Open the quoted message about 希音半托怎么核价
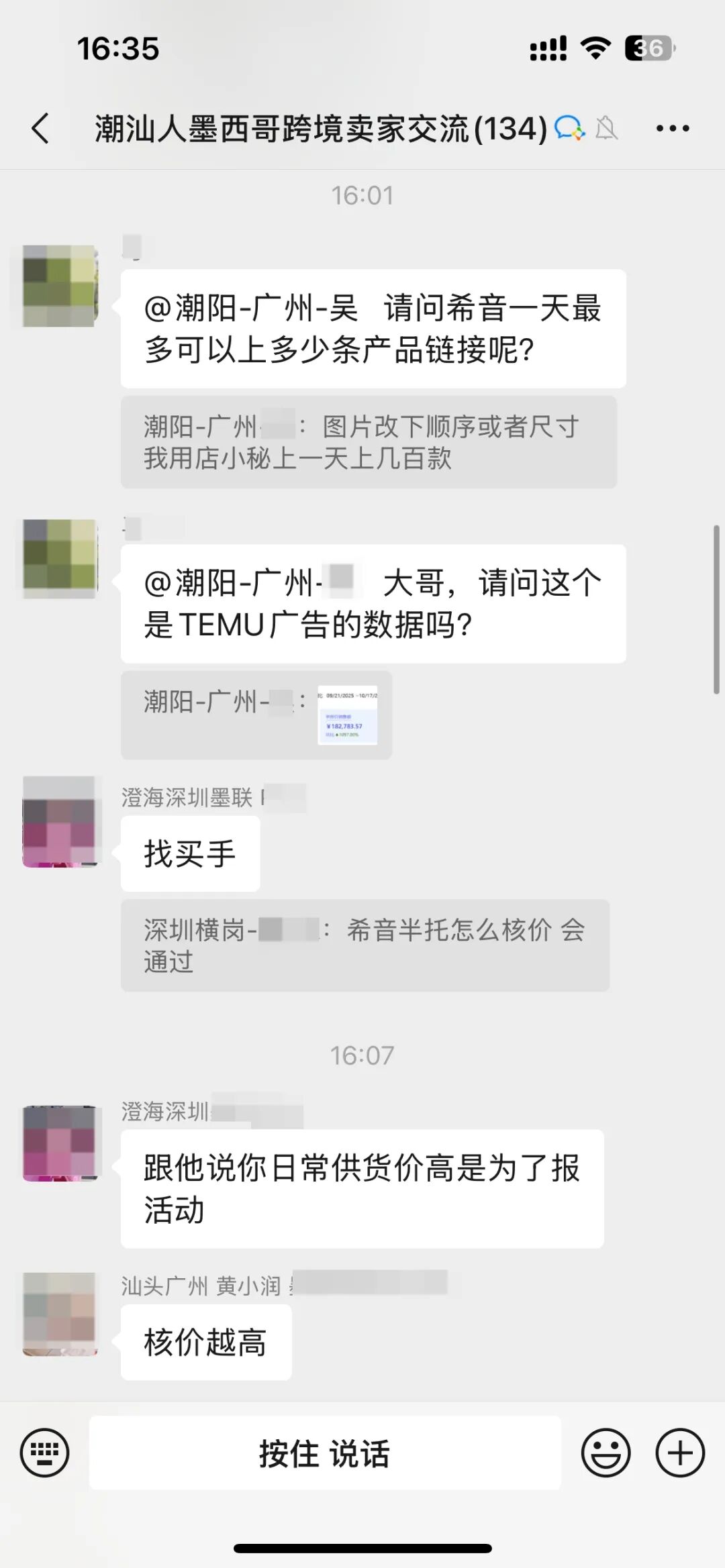725x1568 pixels. coord(365,945)
